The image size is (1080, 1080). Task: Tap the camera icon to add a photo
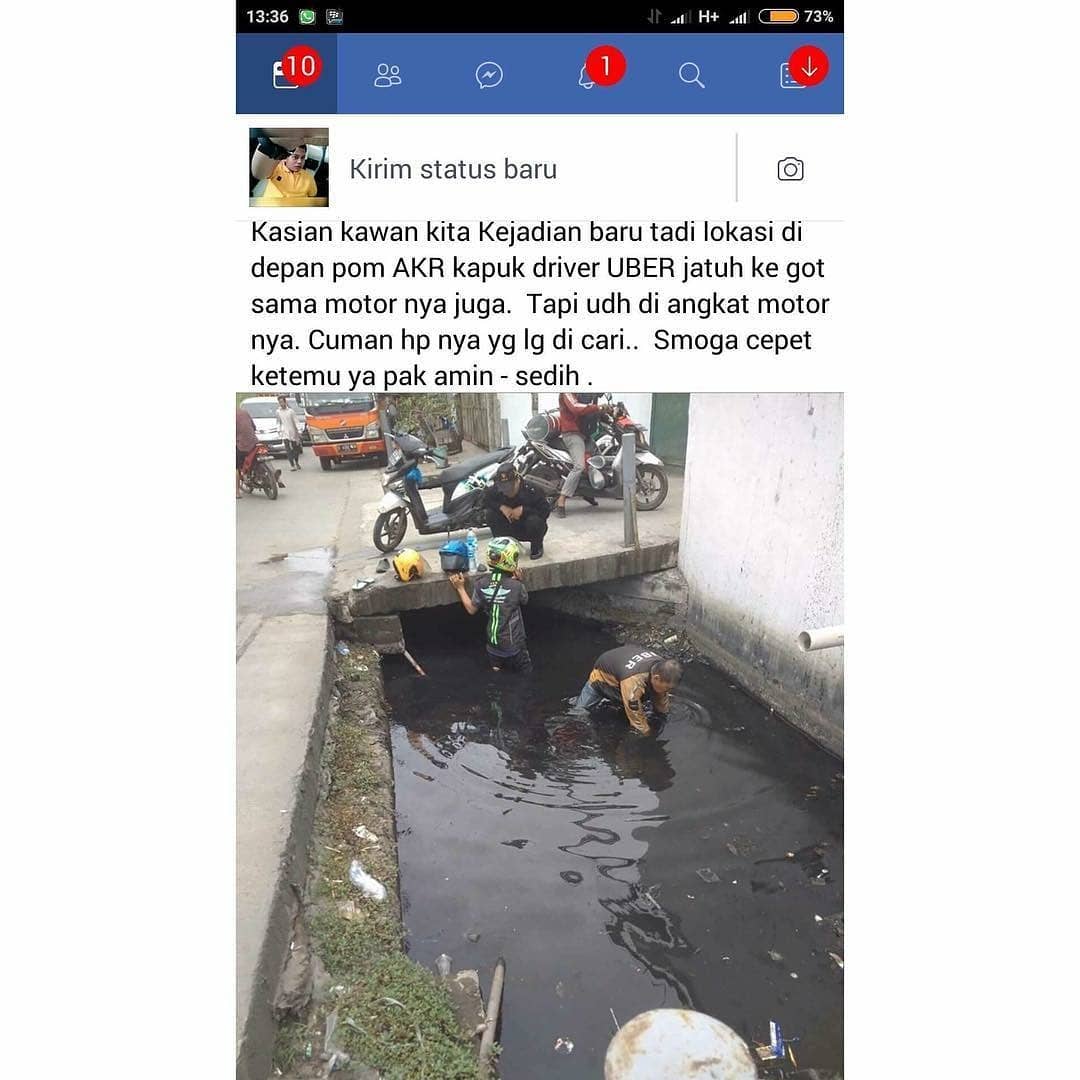point(790,169)
